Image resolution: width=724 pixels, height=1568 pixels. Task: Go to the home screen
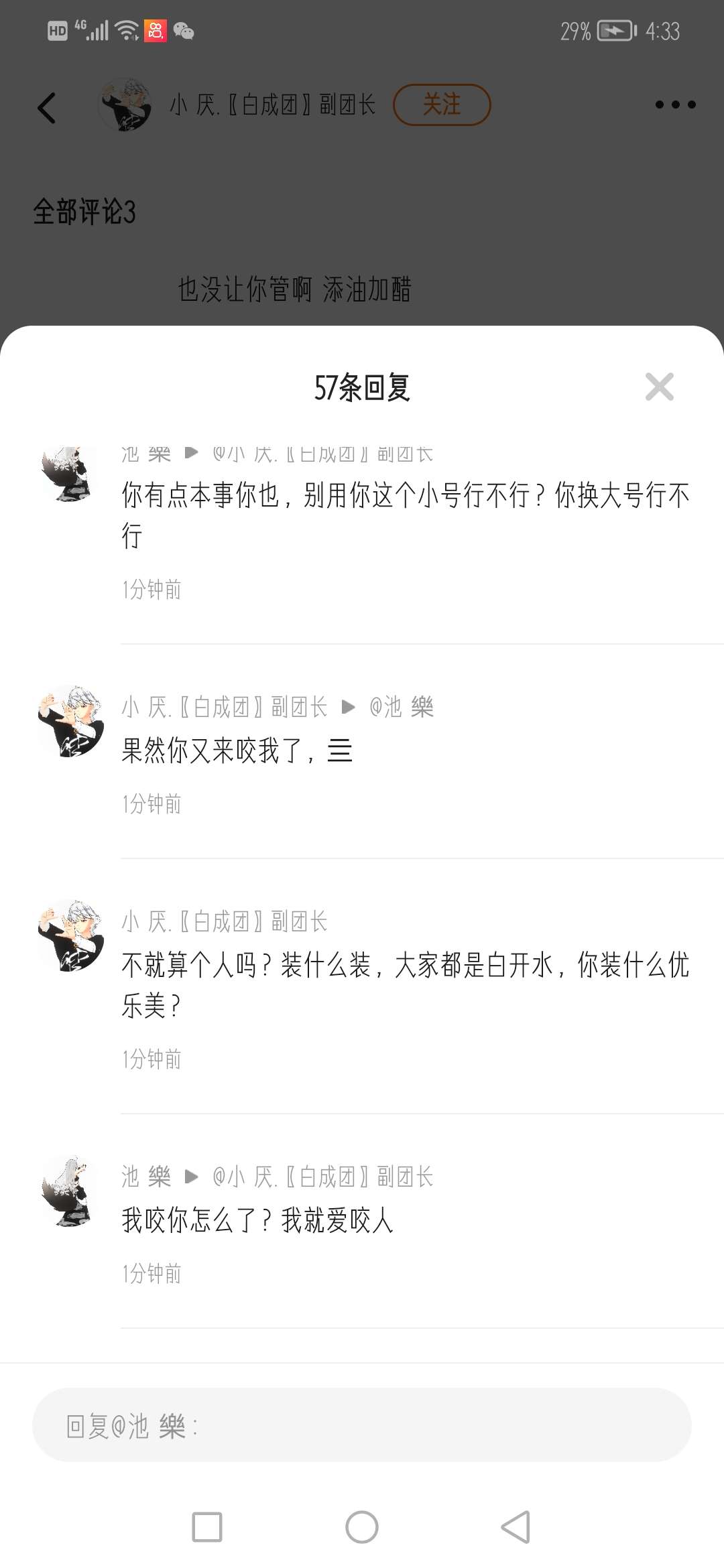click(362, 1527)
